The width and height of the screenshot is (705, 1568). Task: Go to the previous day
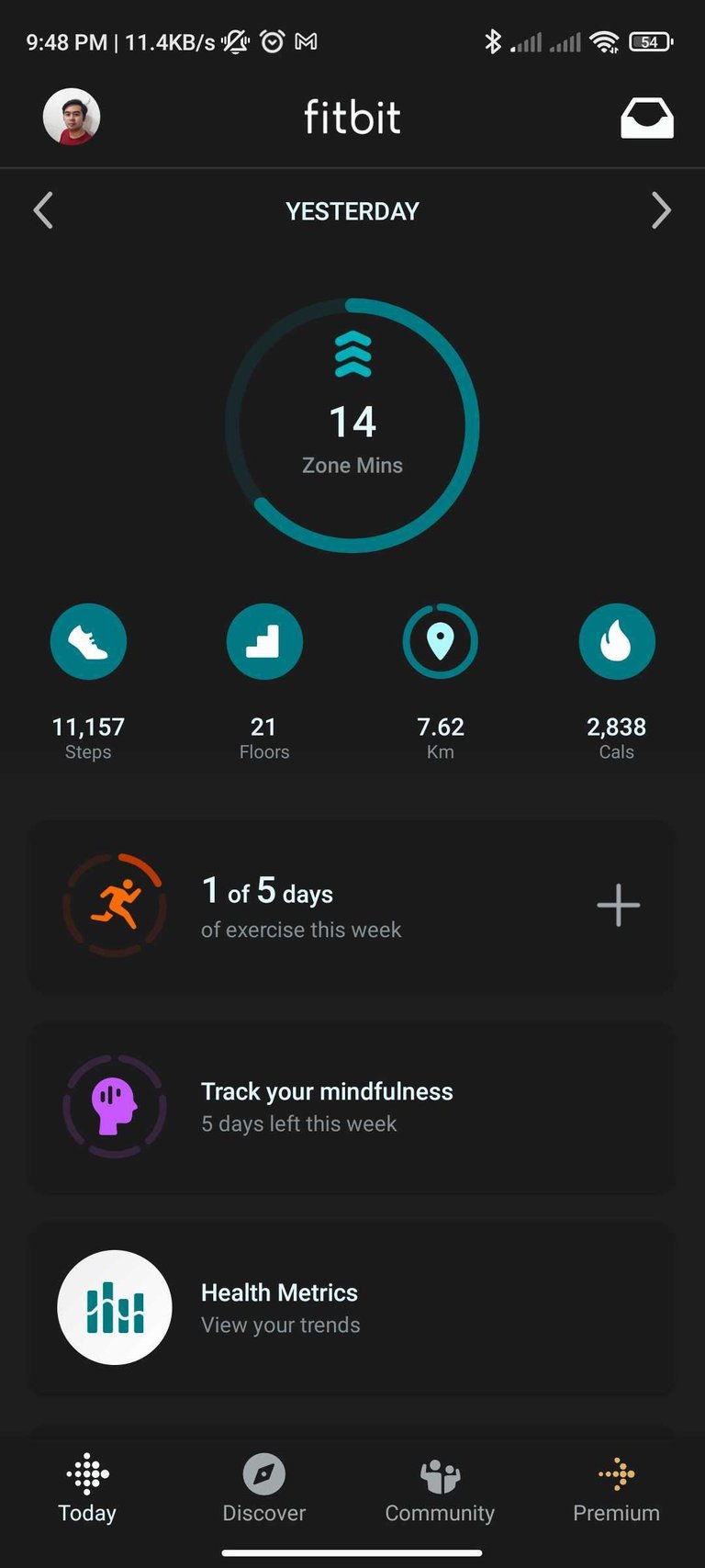[x=43, y=210]
